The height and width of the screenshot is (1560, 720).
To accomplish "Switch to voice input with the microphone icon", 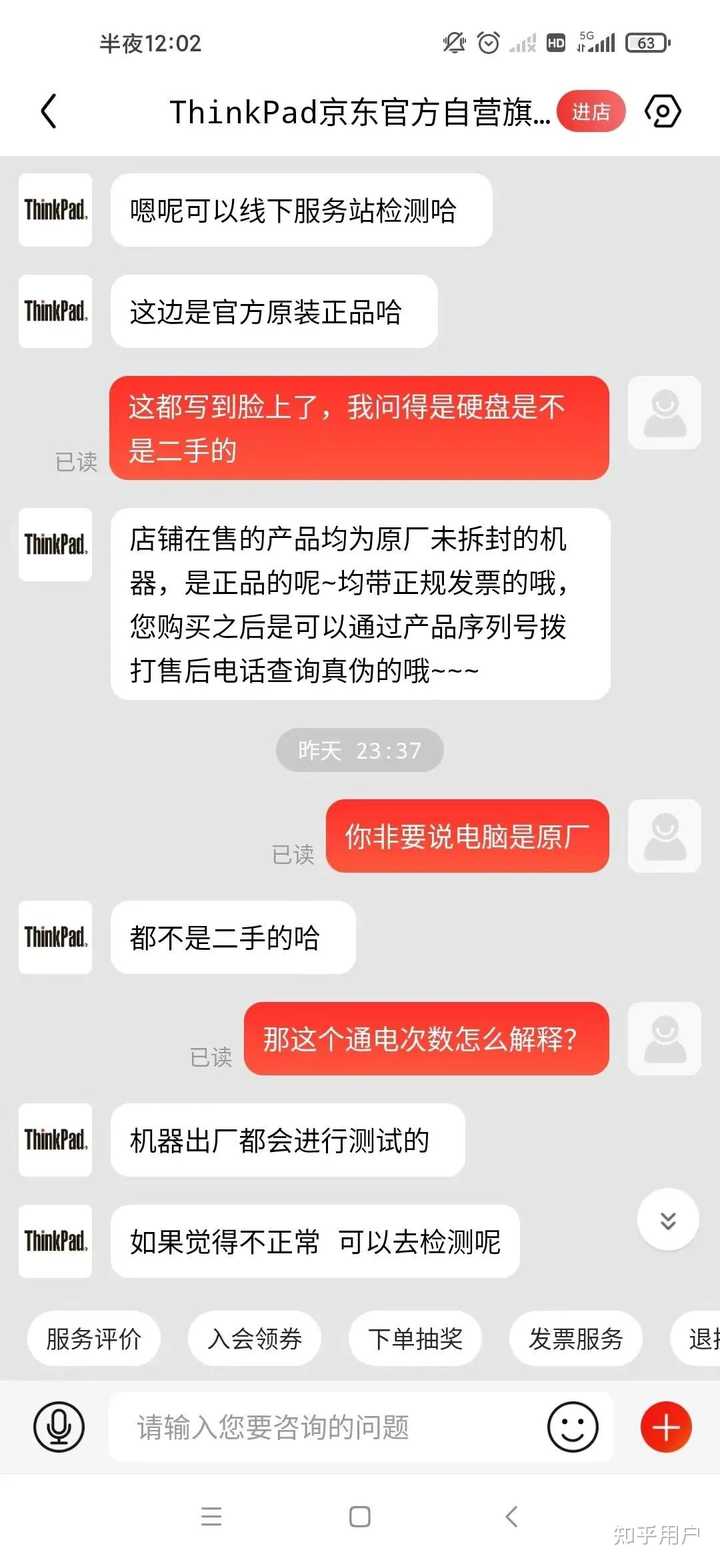I will 59,1427.
